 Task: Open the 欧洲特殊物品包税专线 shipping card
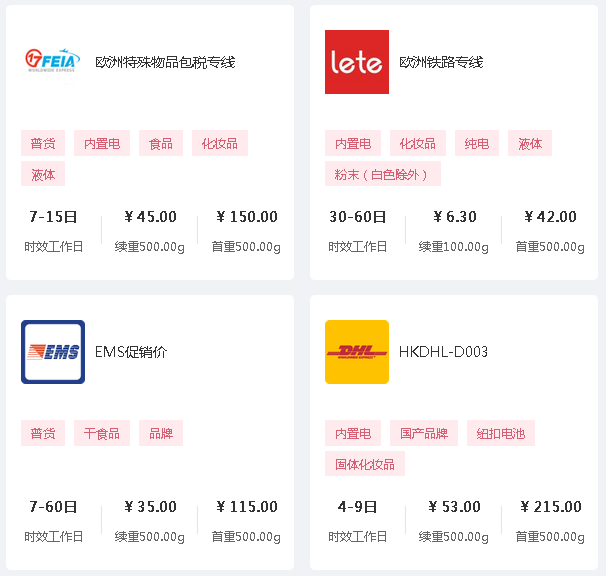(165, 62)
